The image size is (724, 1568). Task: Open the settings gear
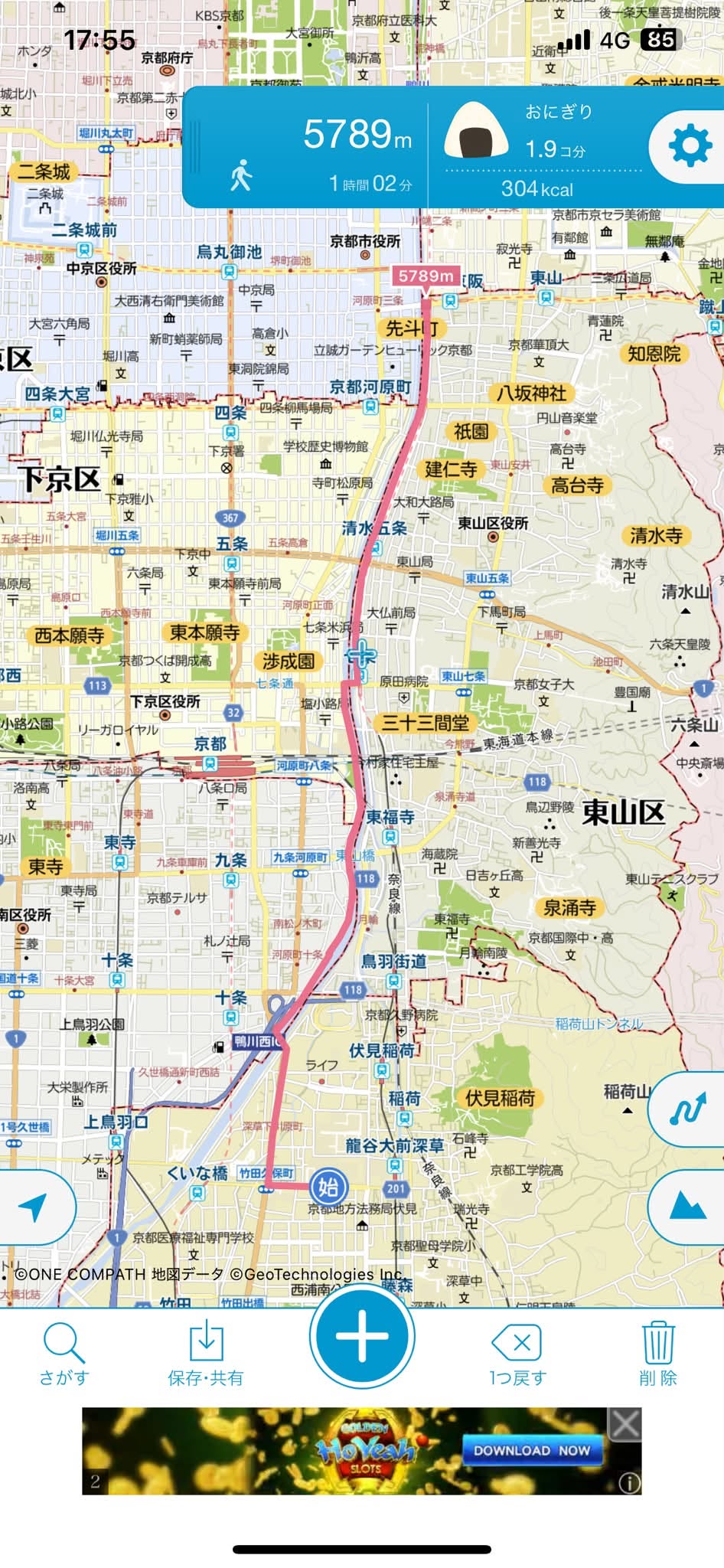[x=690, y=146]
